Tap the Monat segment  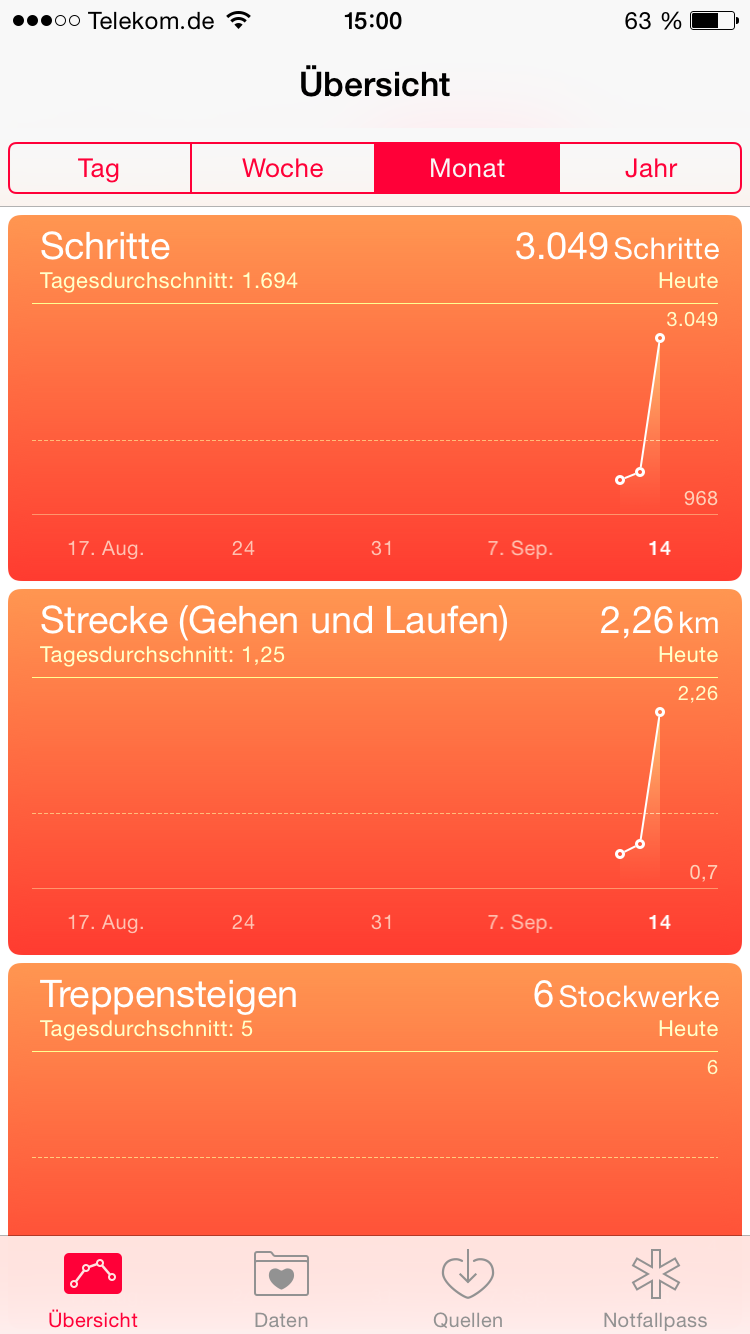click(x=467, y=168)
